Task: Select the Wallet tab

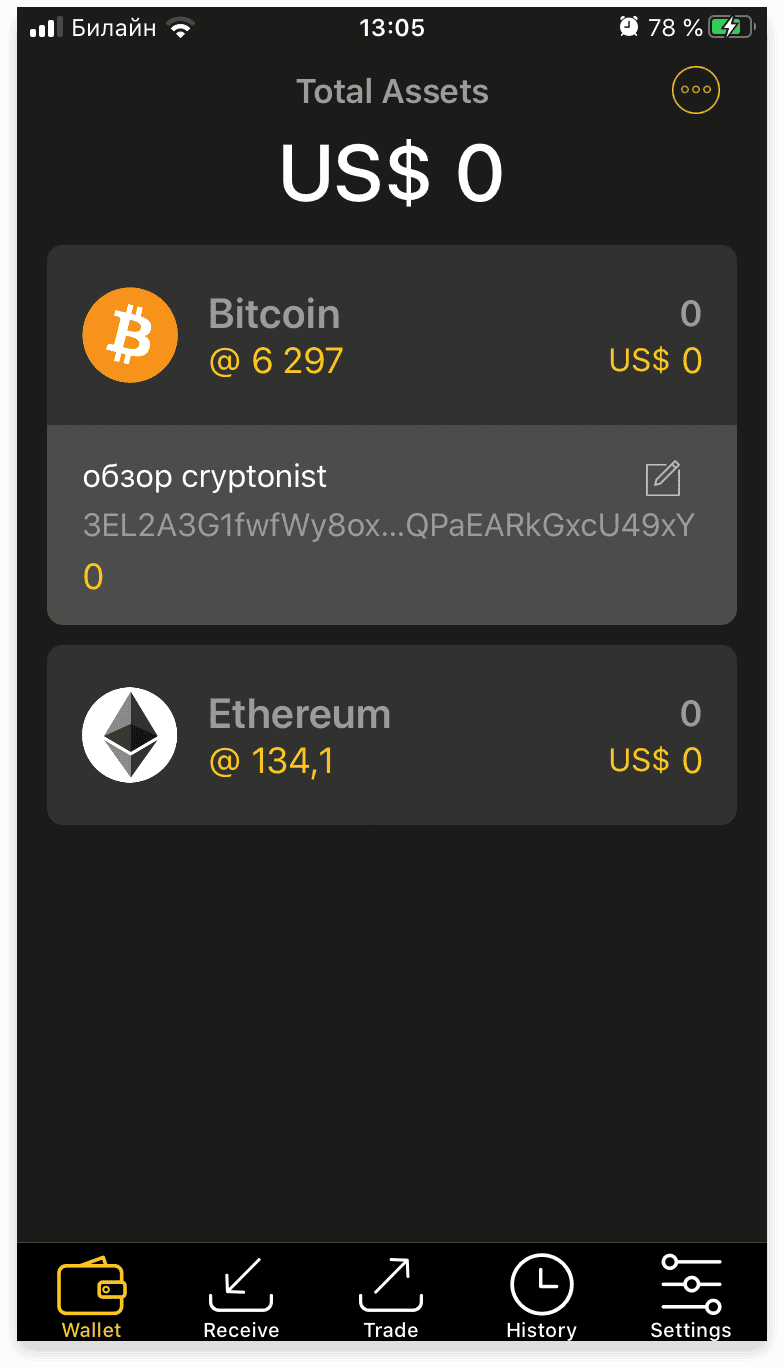Action: [x=91, y=1298]
